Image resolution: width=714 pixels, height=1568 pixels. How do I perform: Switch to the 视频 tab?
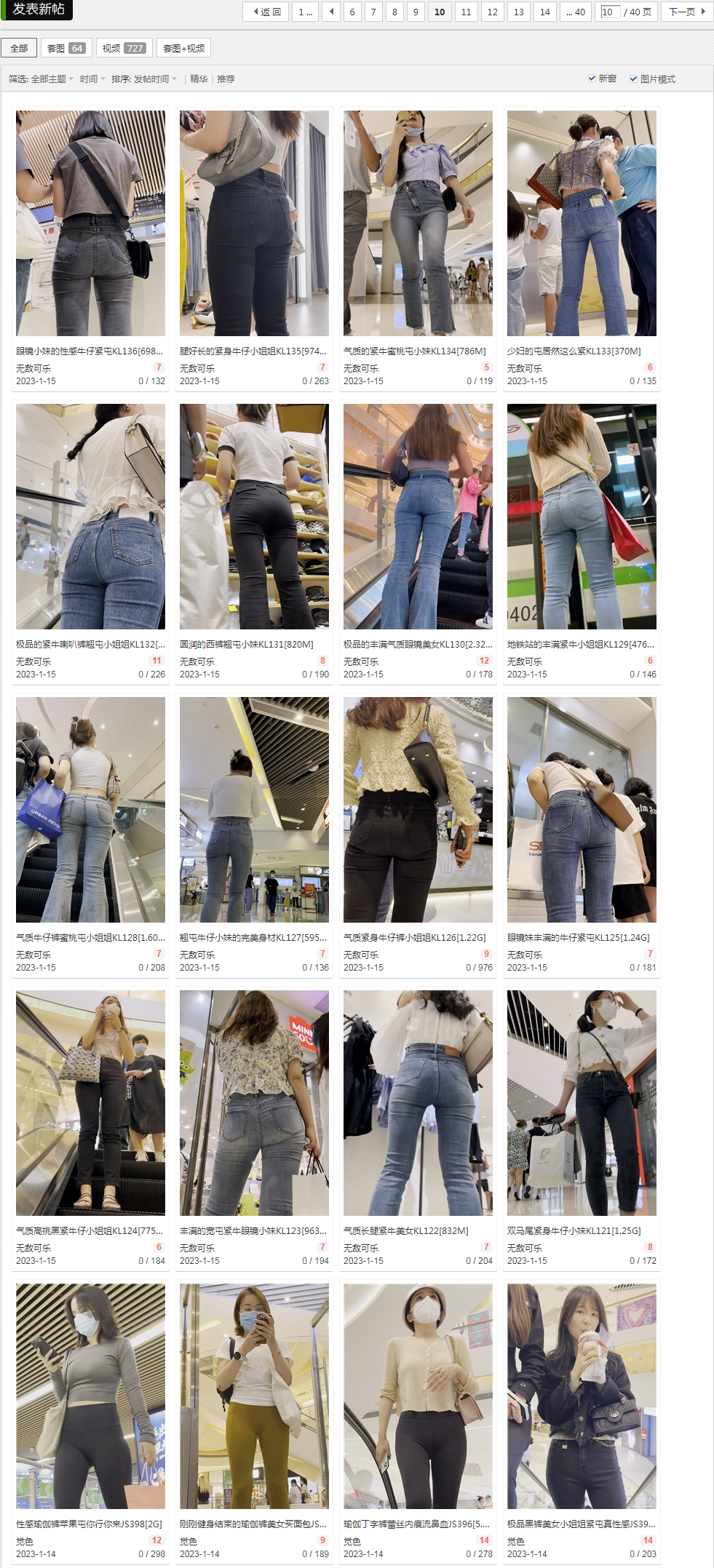(123, 48)
